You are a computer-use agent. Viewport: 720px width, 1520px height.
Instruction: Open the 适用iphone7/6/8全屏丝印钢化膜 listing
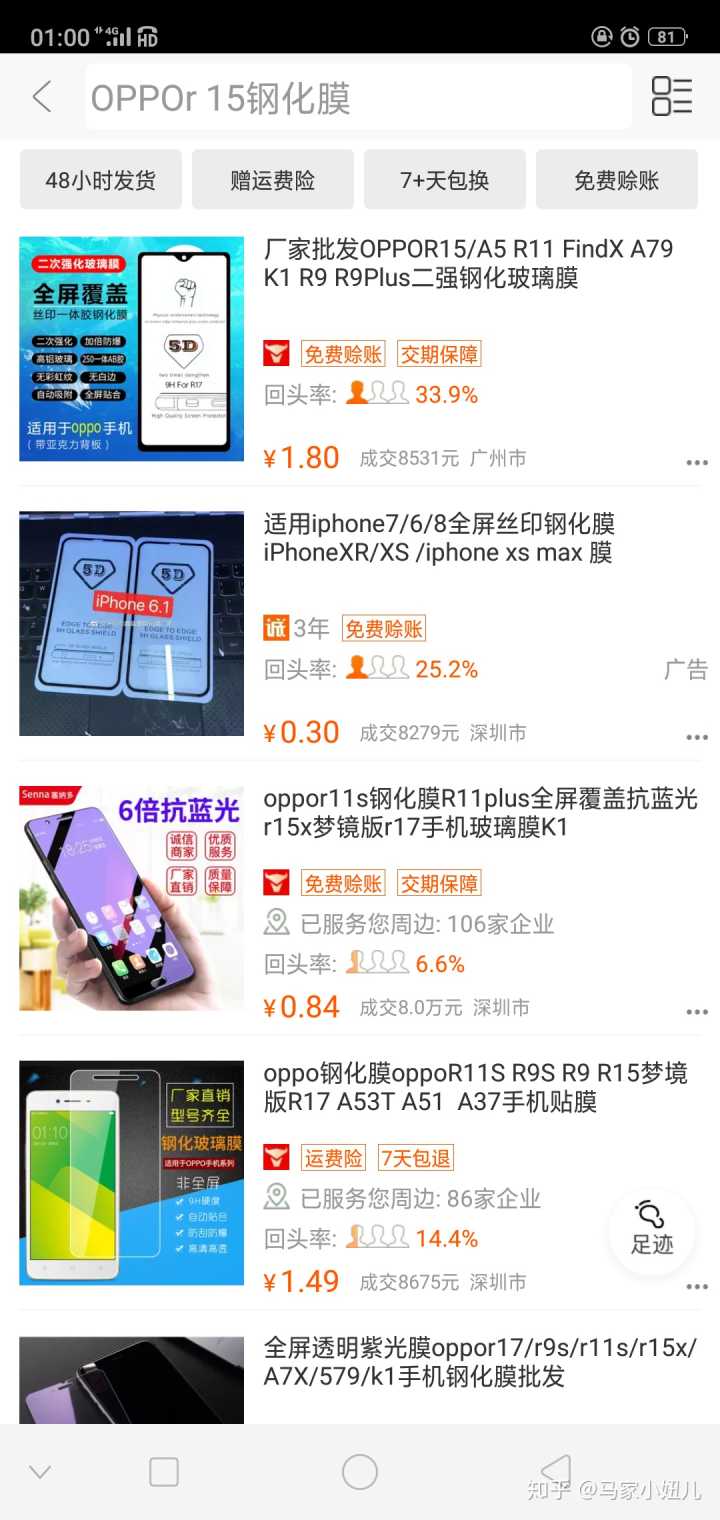pos(440,538)
